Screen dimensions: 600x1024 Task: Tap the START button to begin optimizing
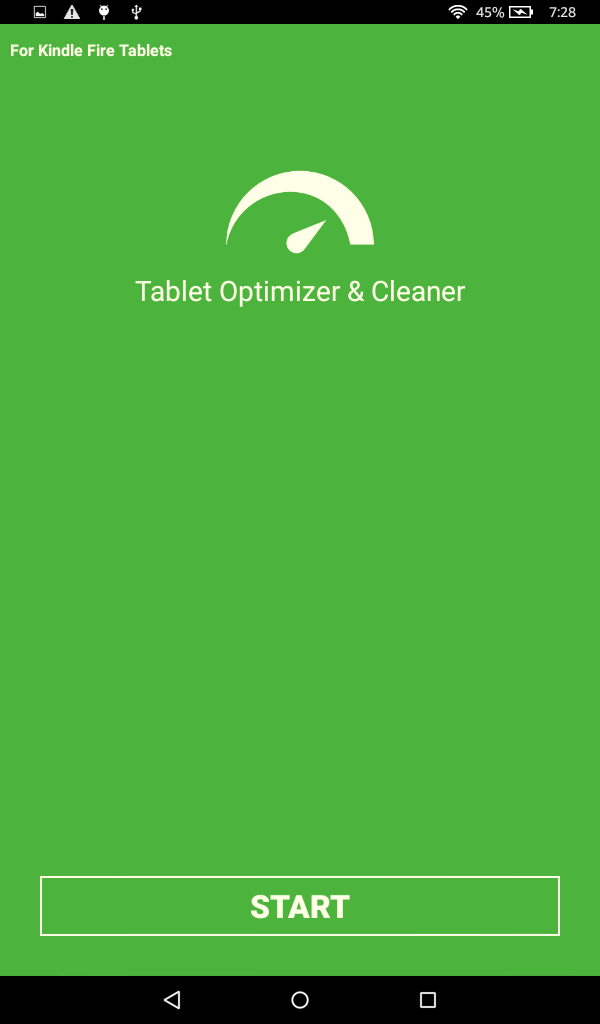pyautogui.click(x=300, y=906)
